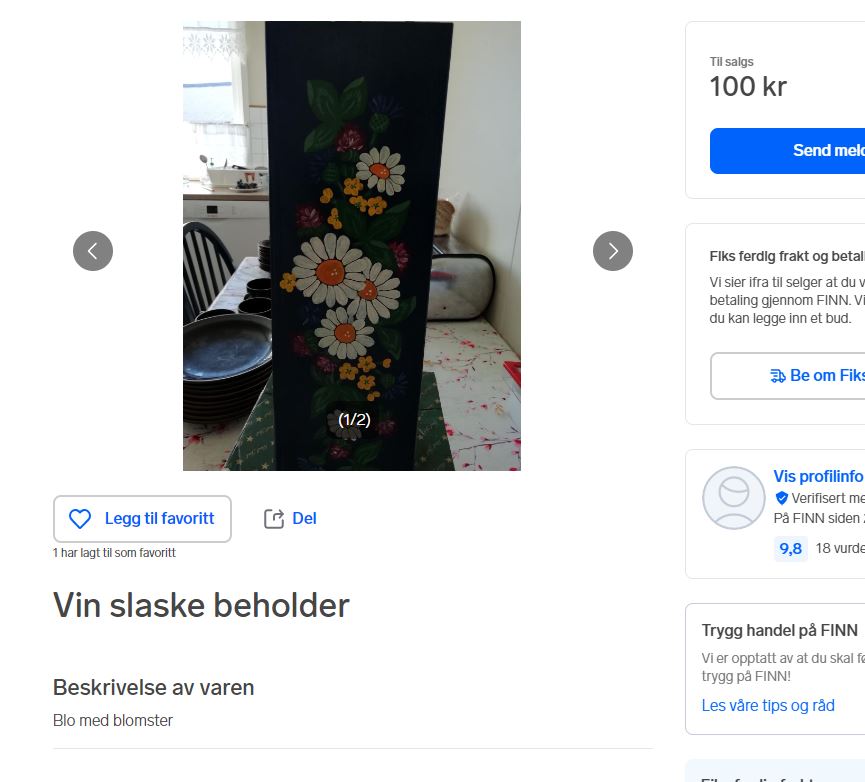The image size is (865, 782).
Task: Open the painted wine box photo
Action: [x=351, y=245]
